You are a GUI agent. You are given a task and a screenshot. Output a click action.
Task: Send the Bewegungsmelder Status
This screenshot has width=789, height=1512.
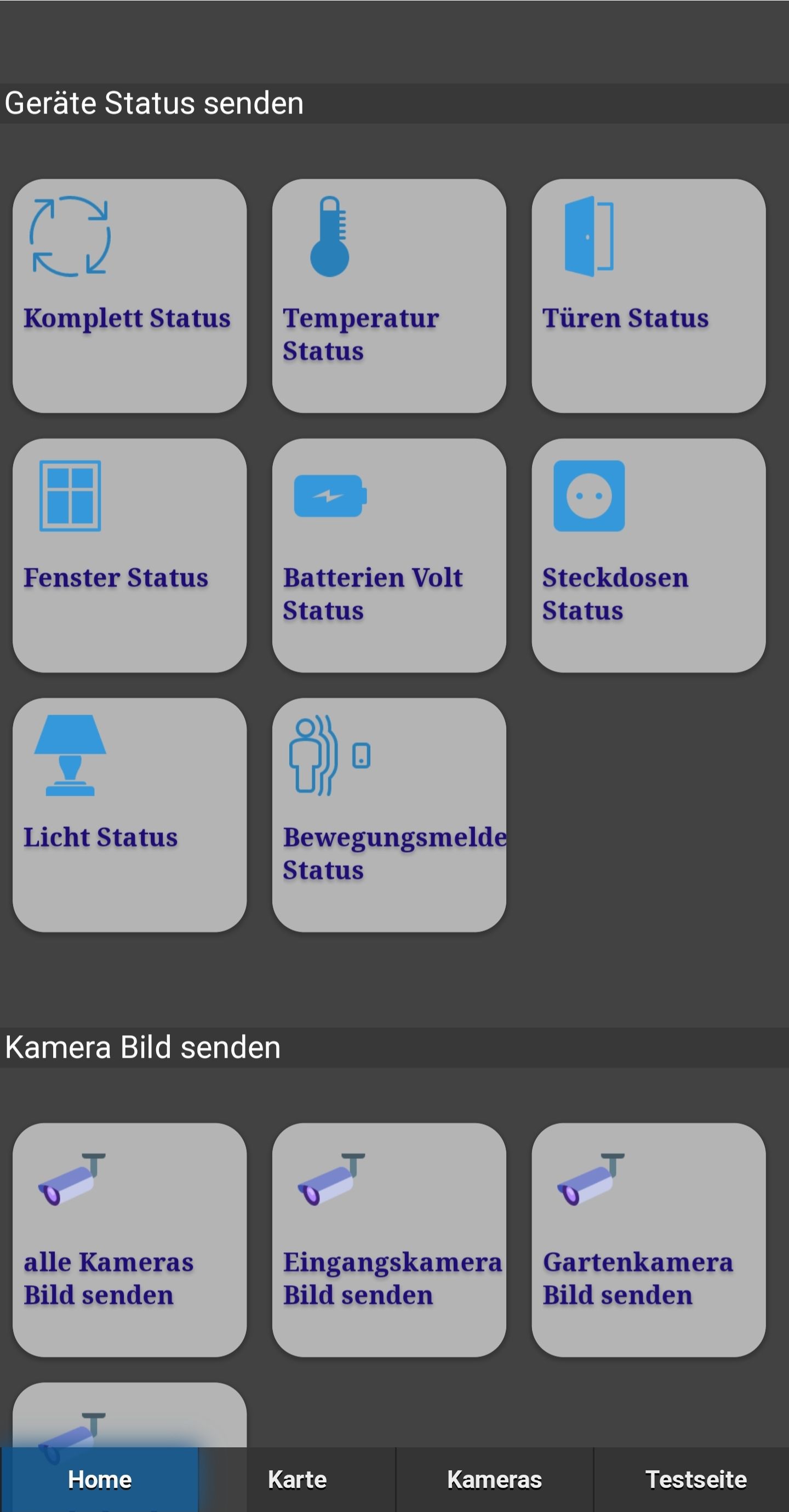click(388, 815)
